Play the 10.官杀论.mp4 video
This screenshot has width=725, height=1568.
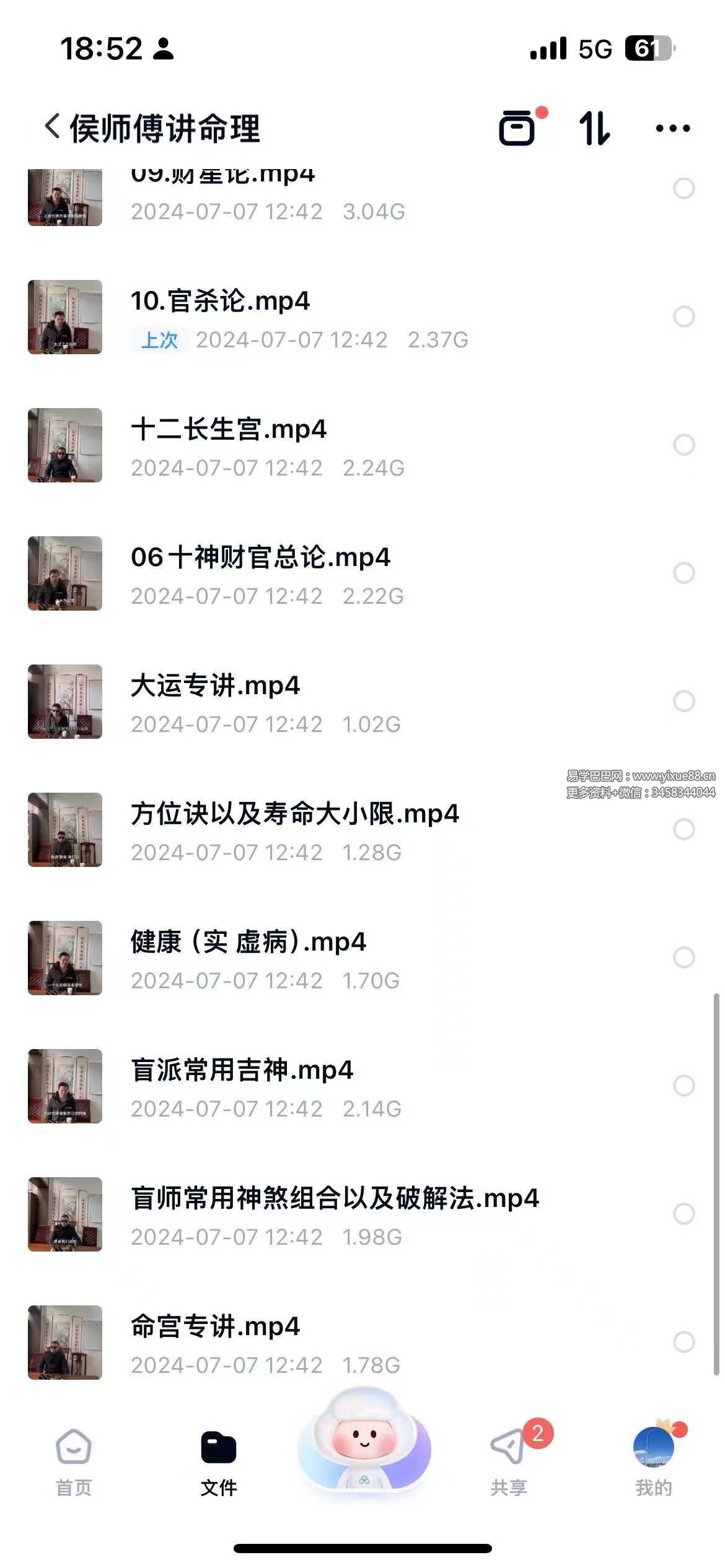(x=220, y=302)
